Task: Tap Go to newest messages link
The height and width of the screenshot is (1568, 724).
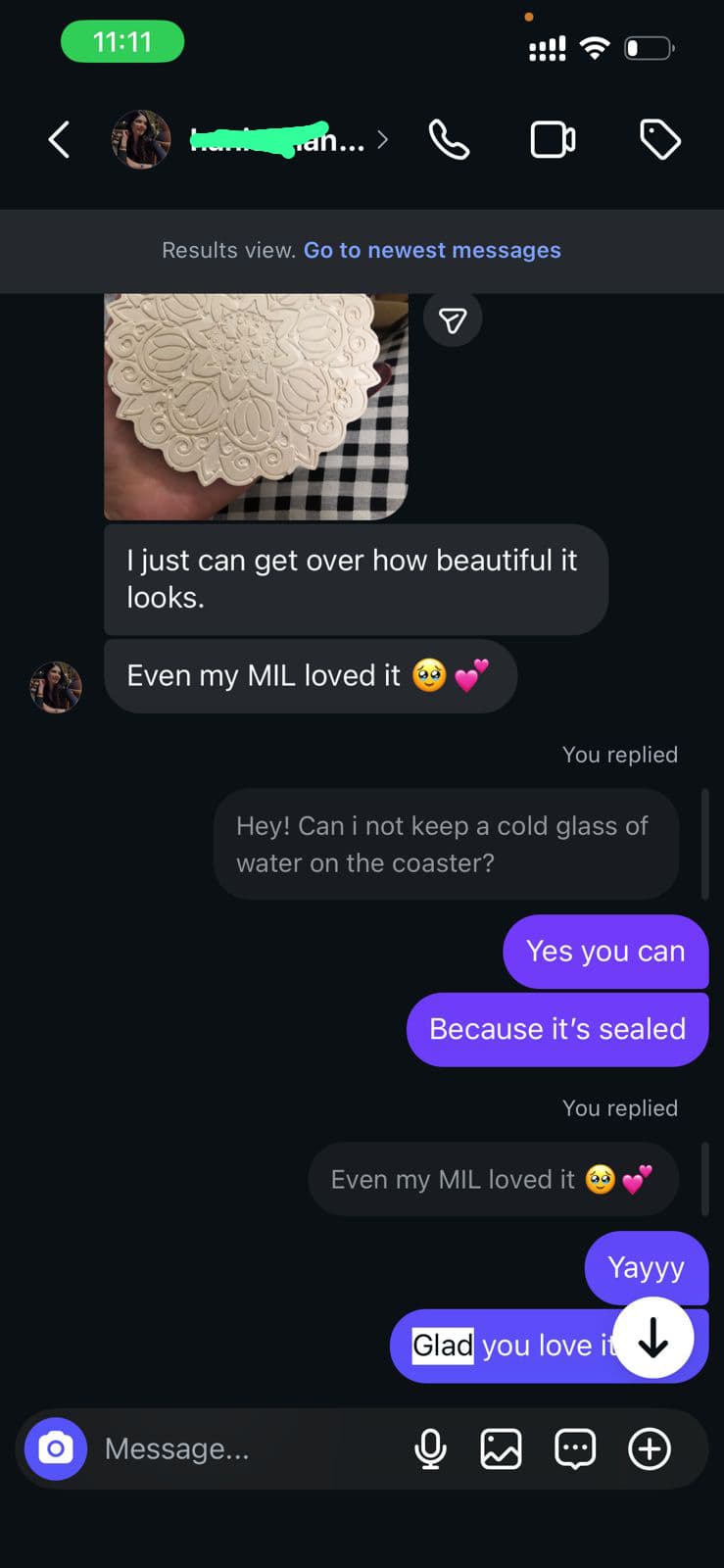Action: (432, 251)
